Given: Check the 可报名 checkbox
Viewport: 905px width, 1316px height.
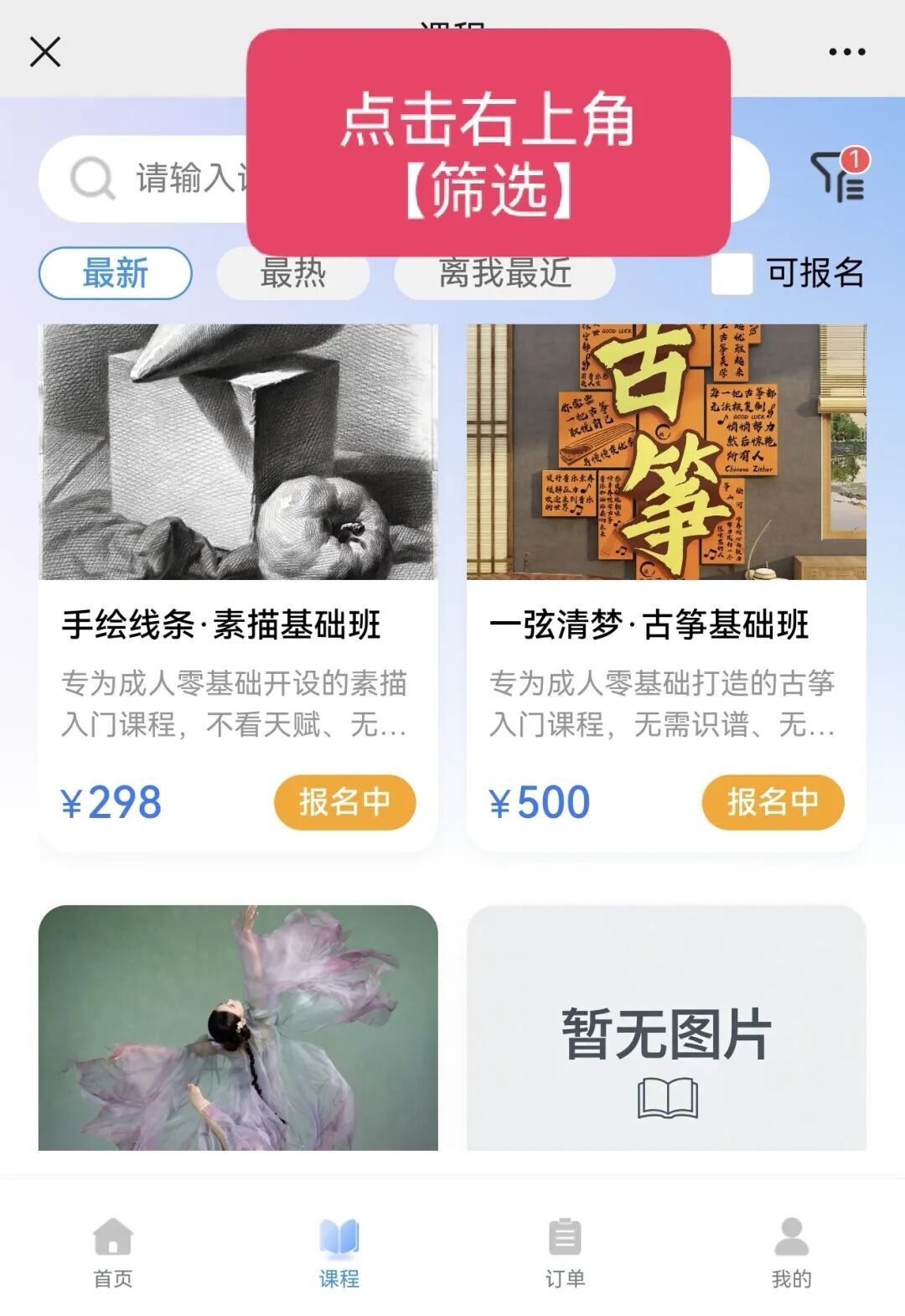Looking at the screenshot, I should click(x=732, y=274).
